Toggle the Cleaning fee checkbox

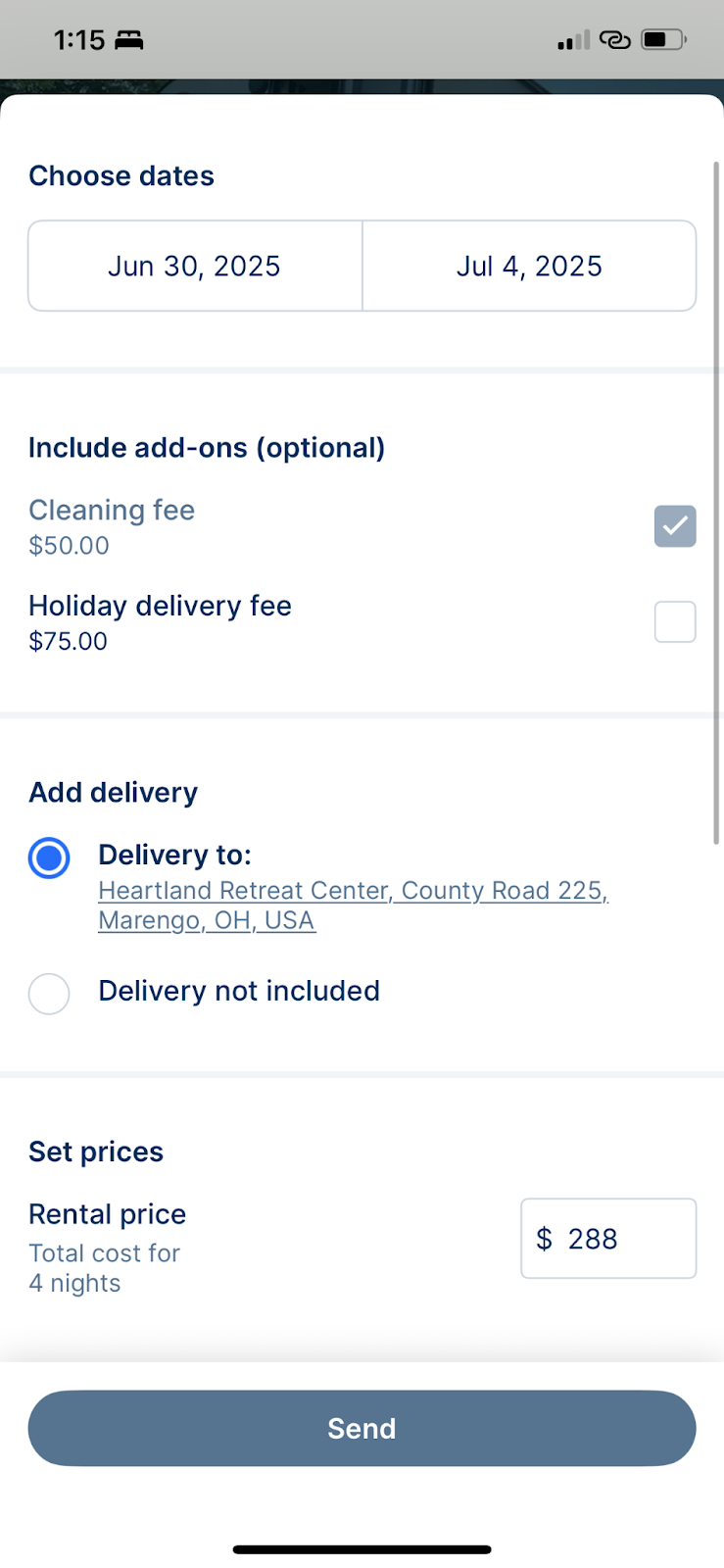coord(675,526)
